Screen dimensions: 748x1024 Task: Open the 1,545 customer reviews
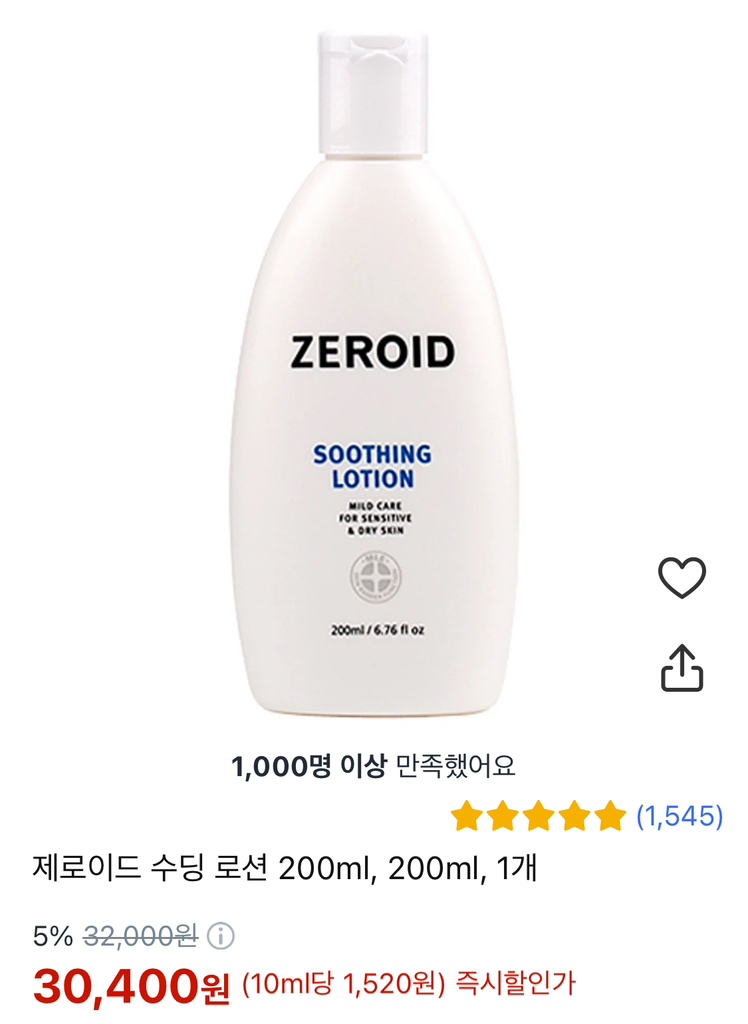coord(679,817)
